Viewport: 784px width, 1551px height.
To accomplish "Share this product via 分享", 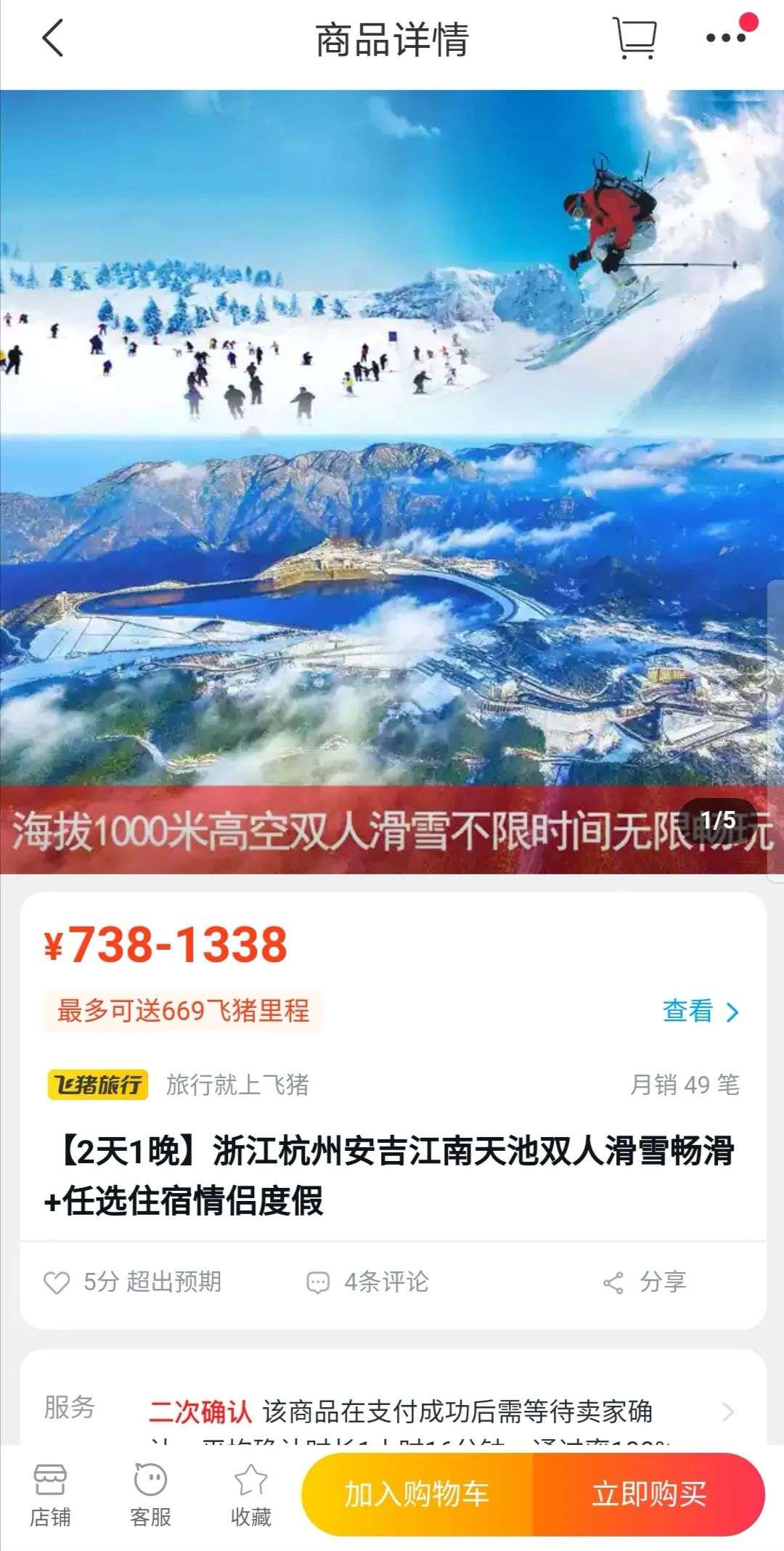I will pyautogui.click(x=645, y=1282).
